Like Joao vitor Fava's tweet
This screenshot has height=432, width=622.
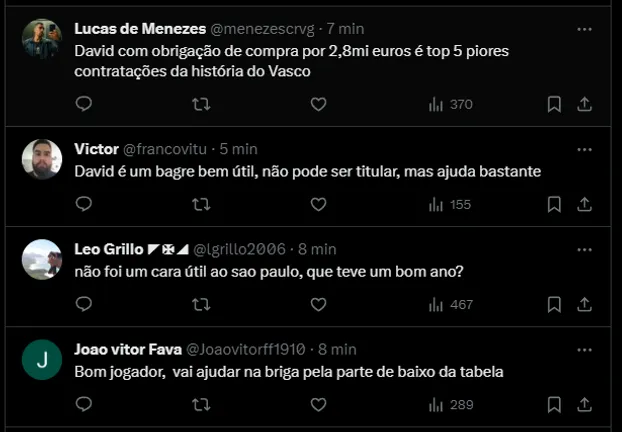coord(318,404)
